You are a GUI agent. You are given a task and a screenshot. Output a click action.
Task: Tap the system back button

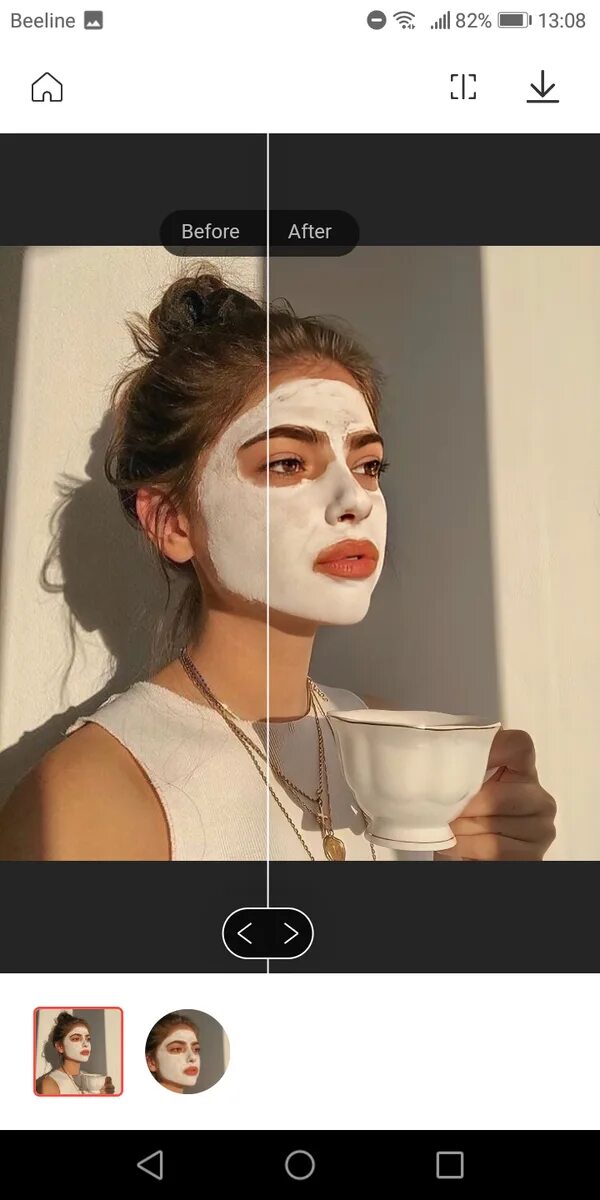150,1165
